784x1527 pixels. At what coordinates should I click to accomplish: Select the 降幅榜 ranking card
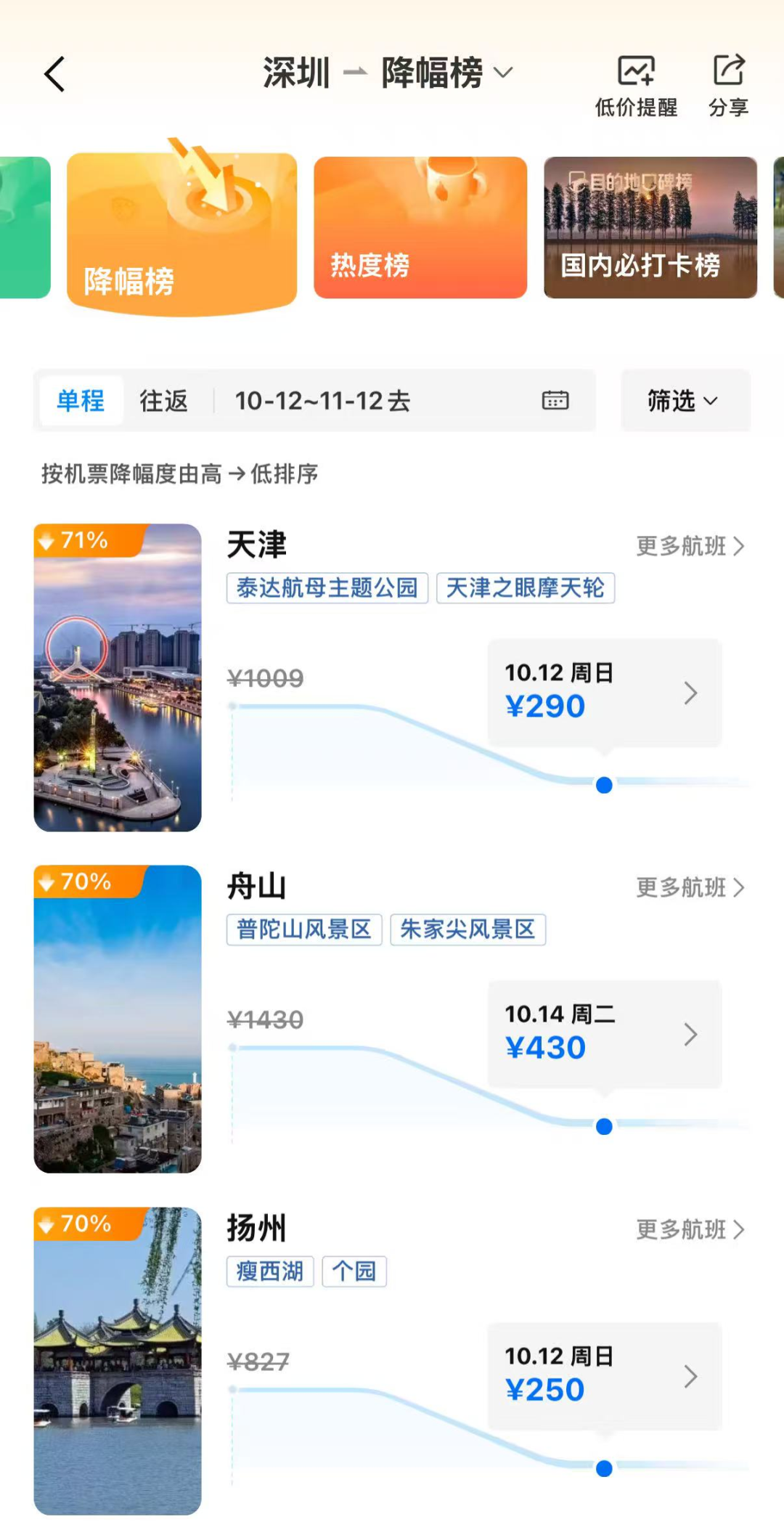point(181,232)
